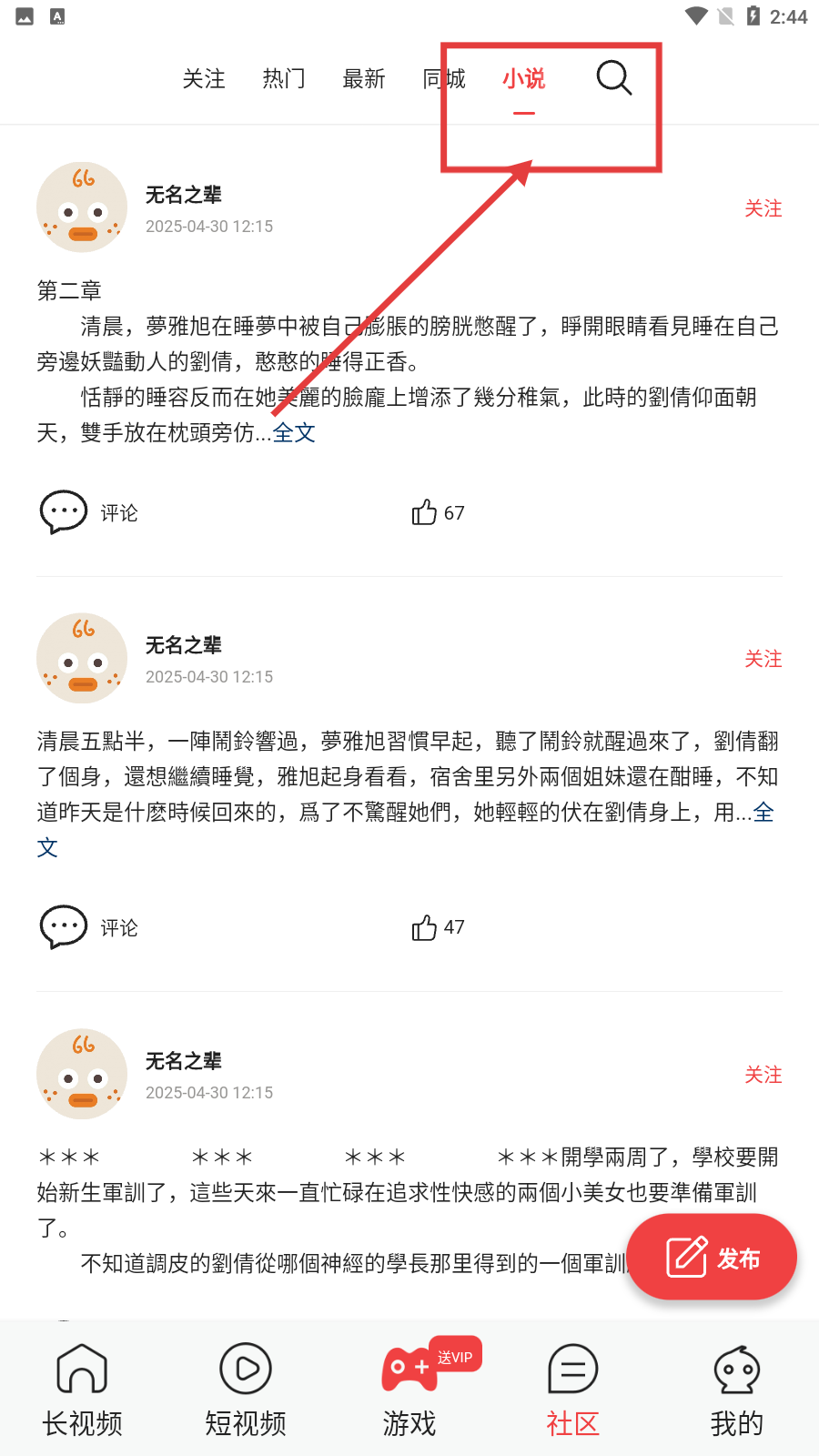Open the 最新 tab
This screenshot has width=819, height=1456.
pos(364,79)
